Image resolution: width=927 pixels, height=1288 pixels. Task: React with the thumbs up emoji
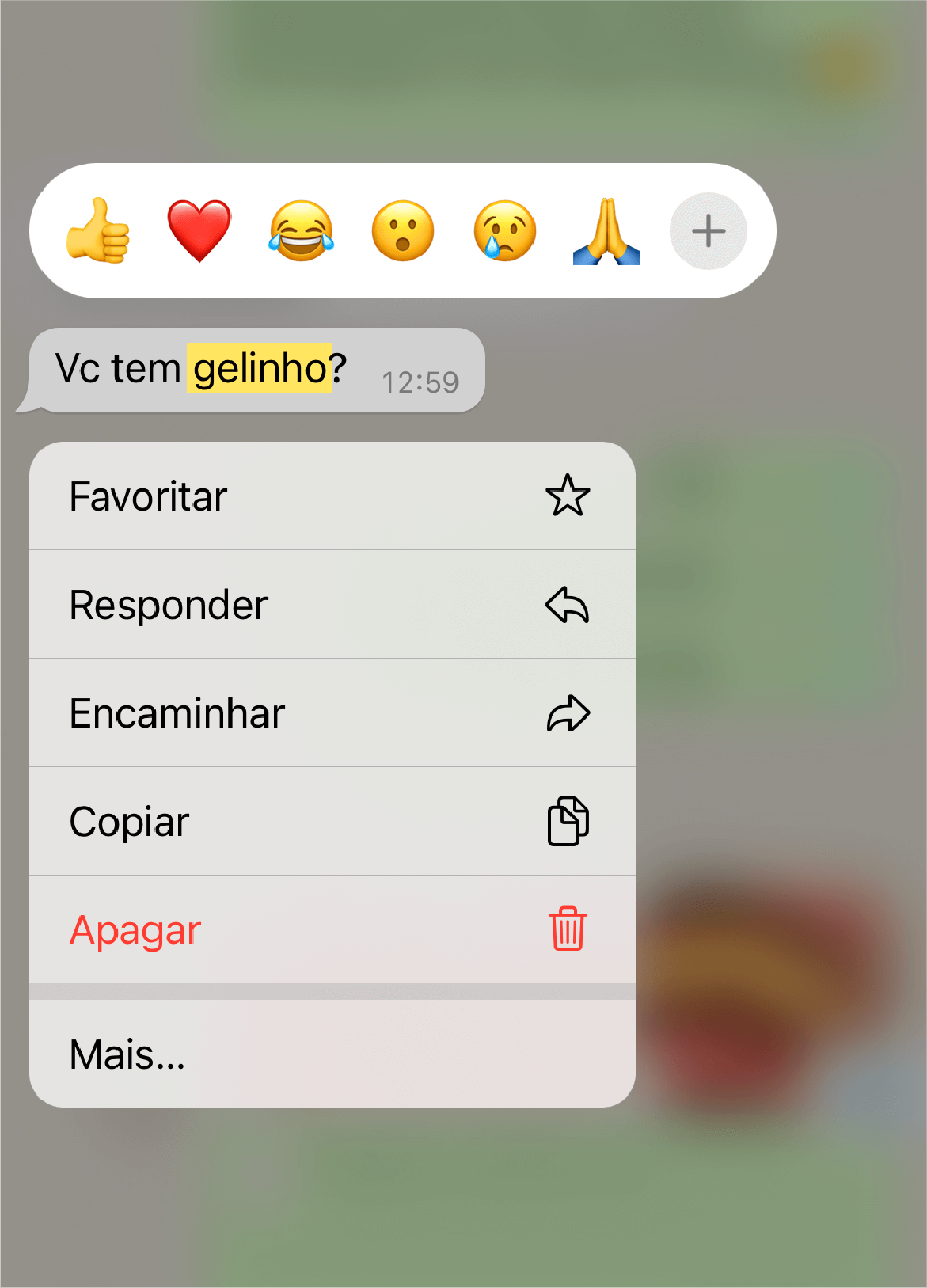98,232
